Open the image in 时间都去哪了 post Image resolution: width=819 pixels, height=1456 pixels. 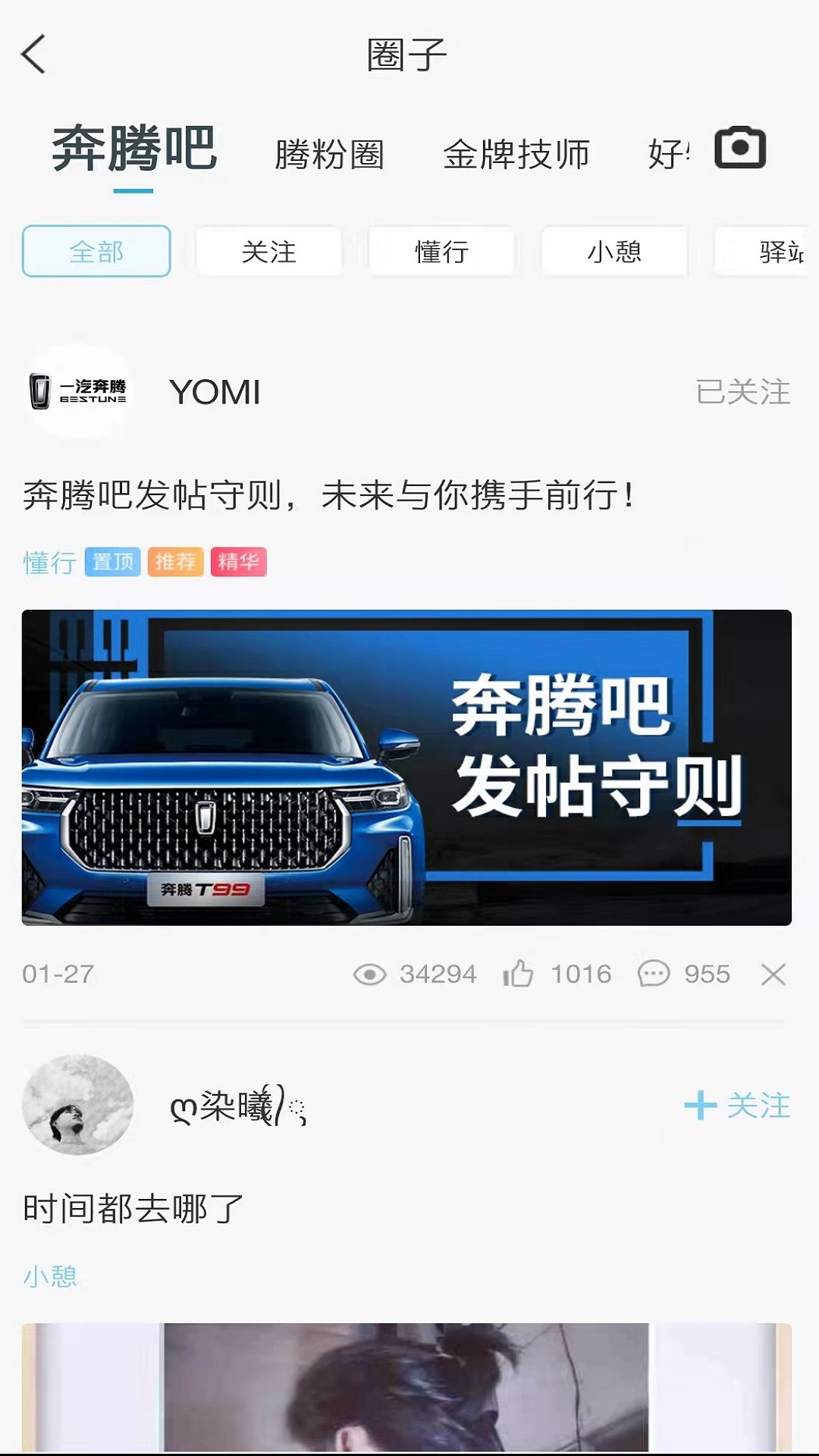click(x=406, y=1387)
